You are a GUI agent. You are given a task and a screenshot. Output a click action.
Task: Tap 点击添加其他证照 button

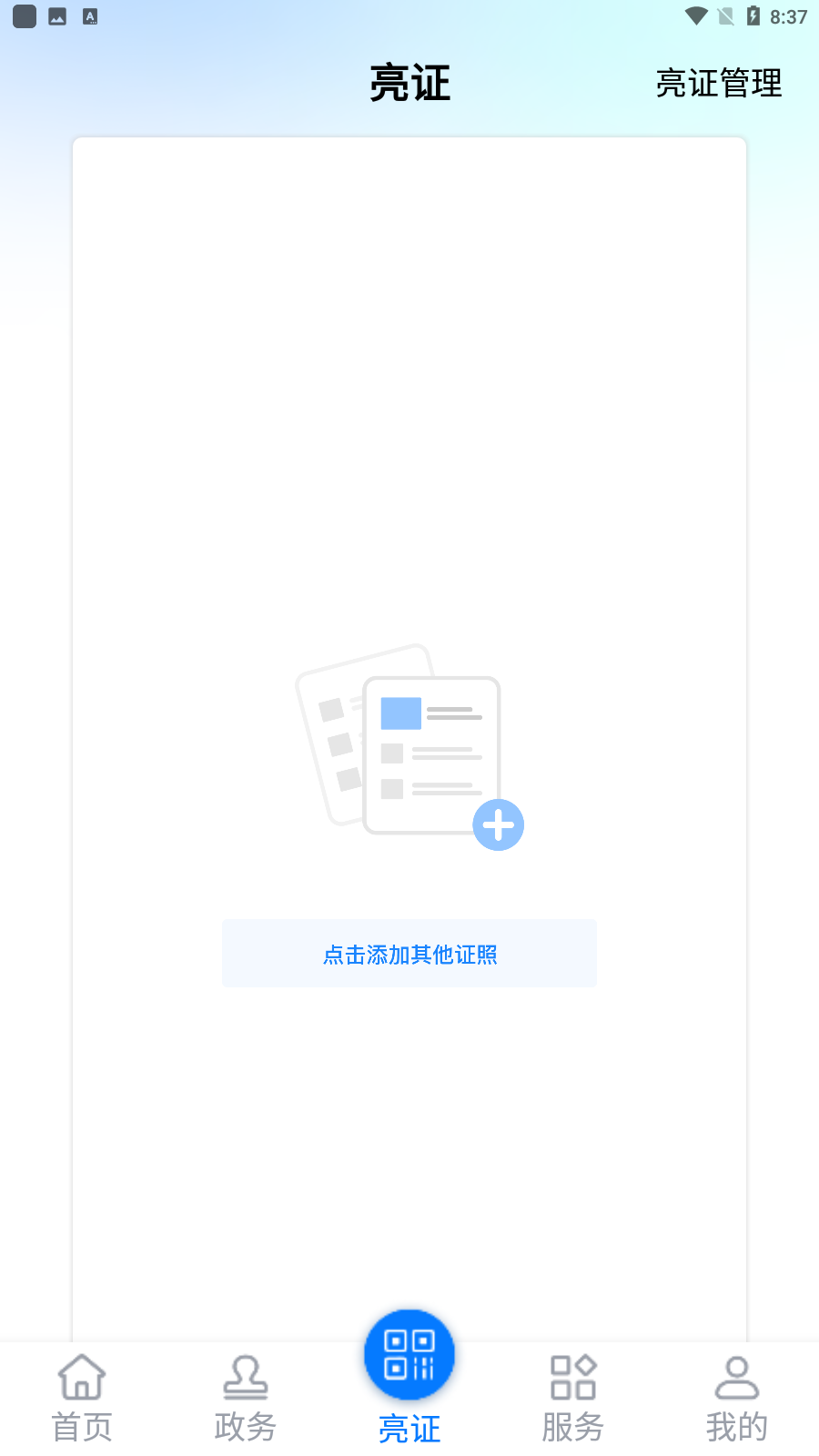point(409,954)
